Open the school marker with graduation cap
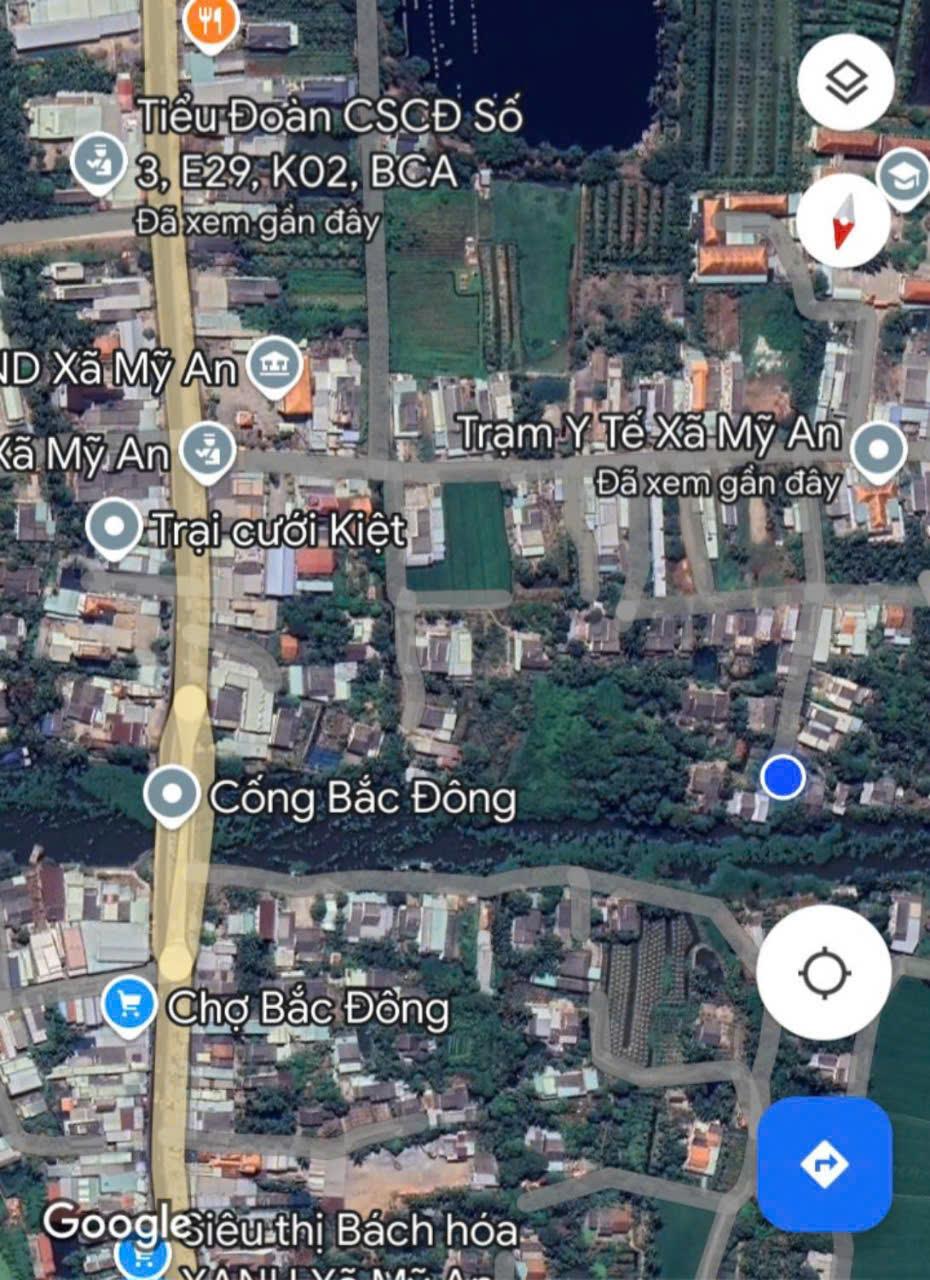930x1280 pixels. [902, 177]
